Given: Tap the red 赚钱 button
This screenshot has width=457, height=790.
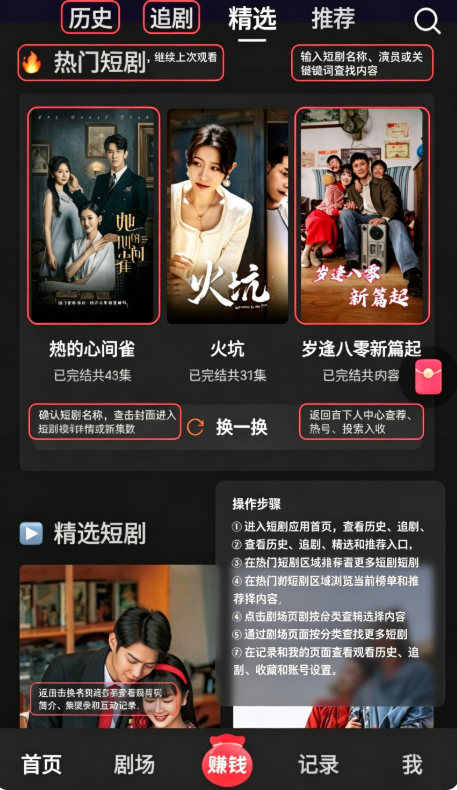Looking at the screenshot, I should [x=227, y=762].
